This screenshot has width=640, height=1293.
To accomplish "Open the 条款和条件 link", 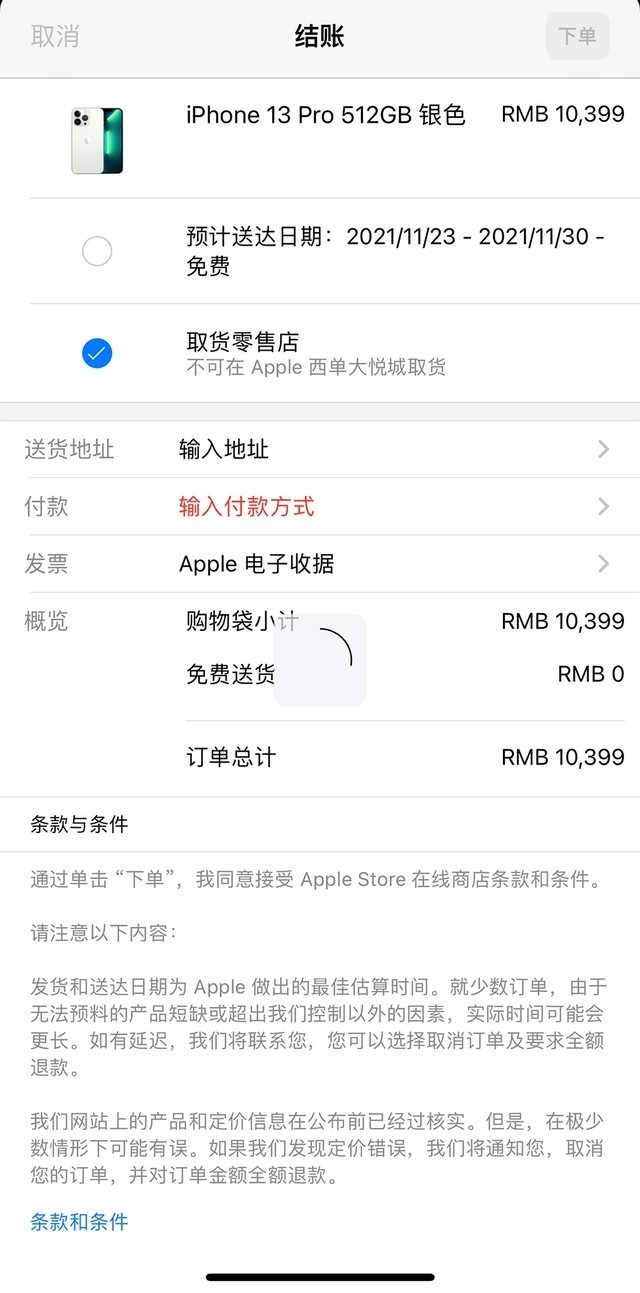I will (x=79, y=1221).
